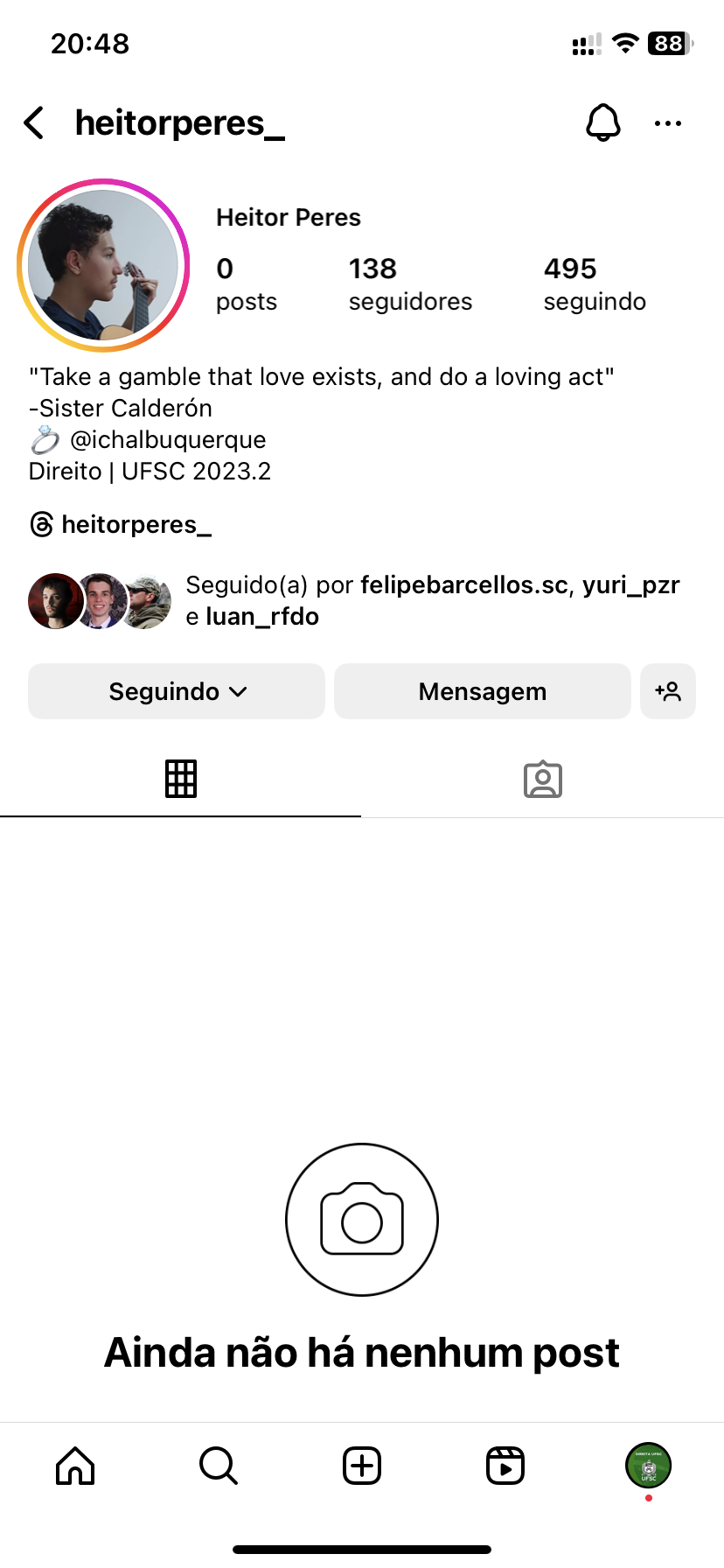Expand the Seguindo dropdown button
The width and height of the screenshot is (724, 1568).
(x=177, y=691)
